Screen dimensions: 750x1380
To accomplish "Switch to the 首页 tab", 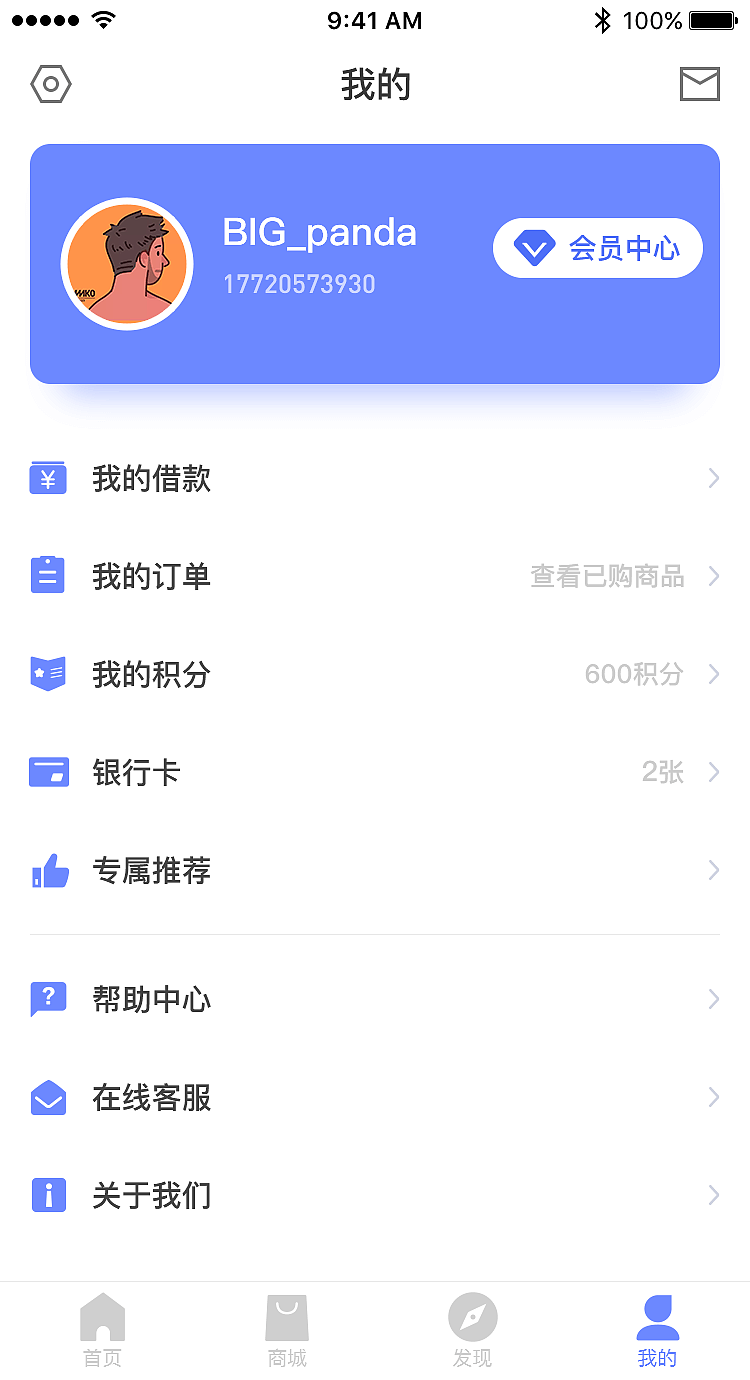I will [x=102, y=1330].
